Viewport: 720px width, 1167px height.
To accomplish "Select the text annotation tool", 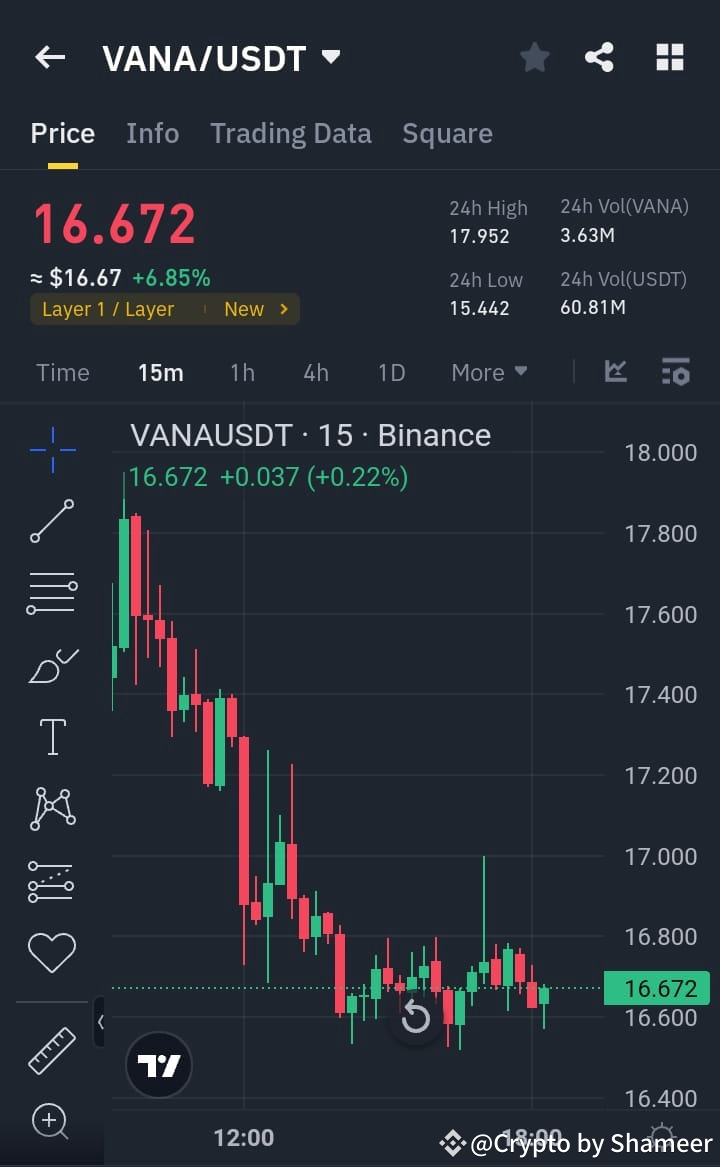I will (52, 736).
